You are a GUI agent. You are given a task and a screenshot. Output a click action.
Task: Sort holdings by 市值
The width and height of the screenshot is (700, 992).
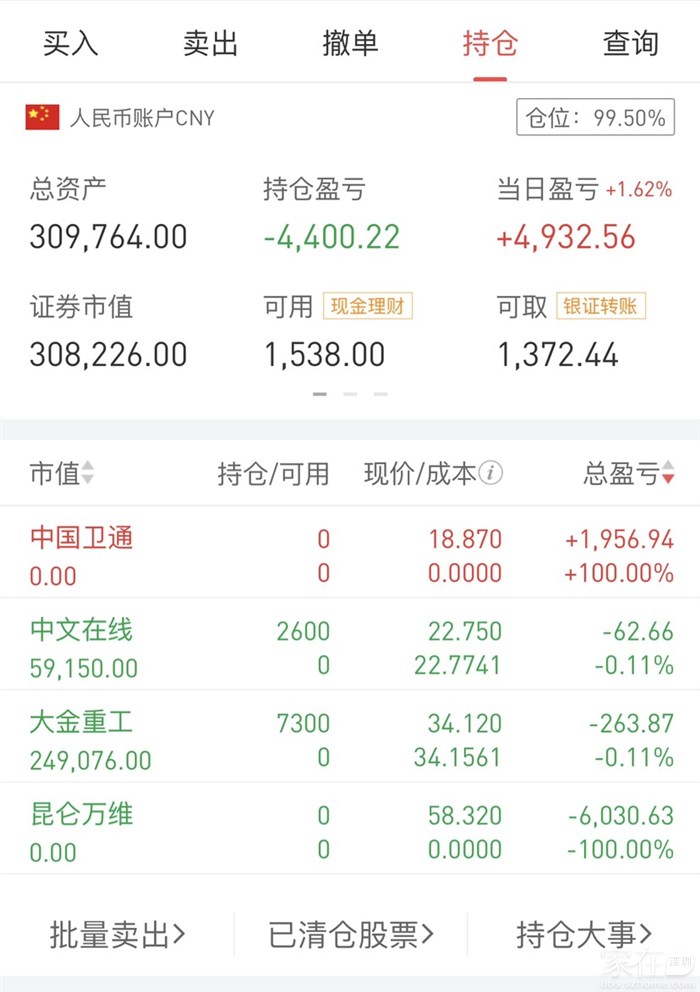pyautogui.click(x=62, y=473)
